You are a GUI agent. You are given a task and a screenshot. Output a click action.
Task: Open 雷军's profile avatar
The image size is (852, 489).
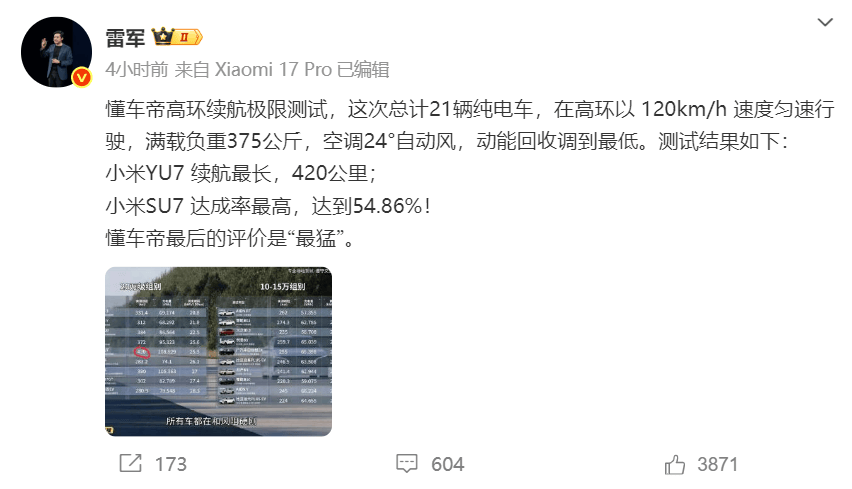click(x=56, y=51)
